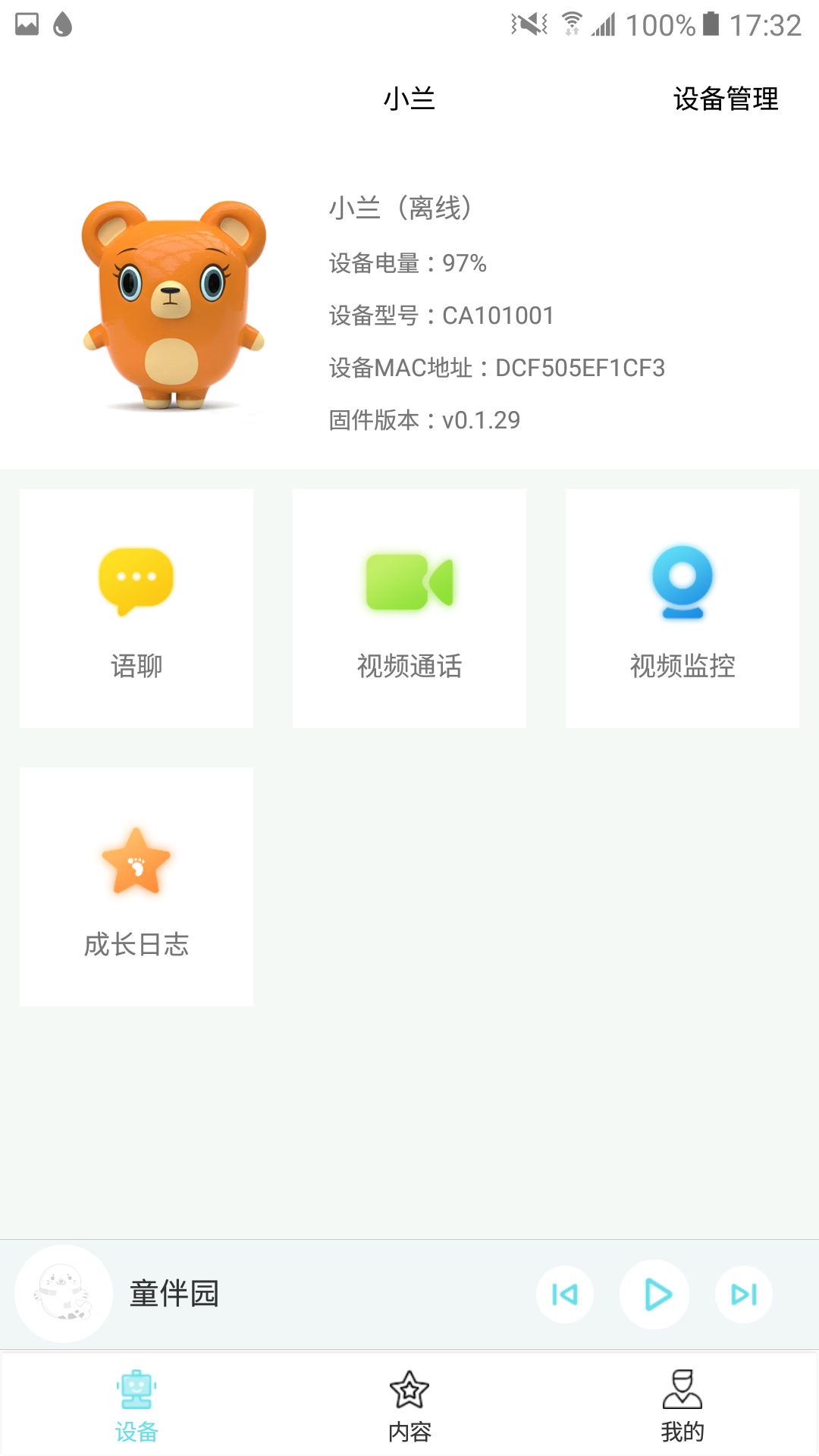Switch to the 设备 tab
819x1456 pixels.
coord(136,1405)
